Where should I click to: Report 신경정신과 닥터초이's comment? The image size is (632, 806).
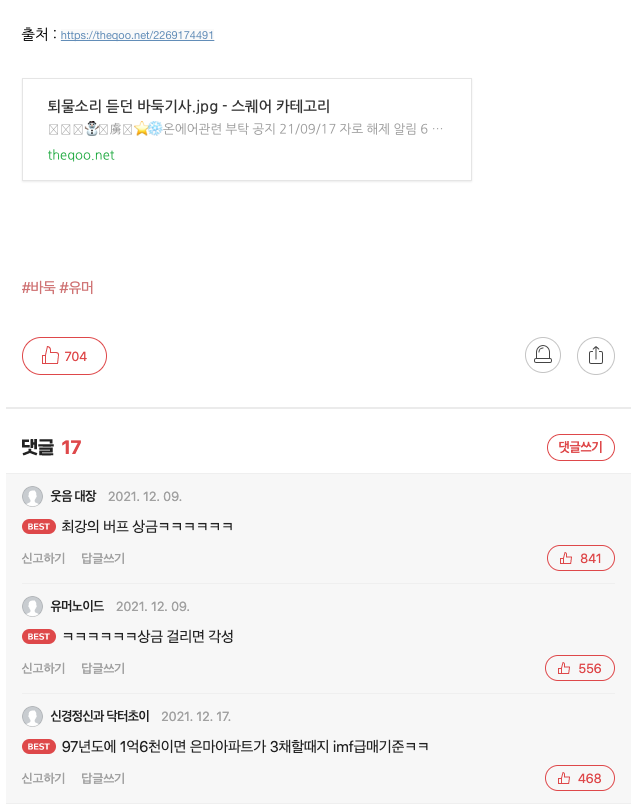[x=43, y=778]
